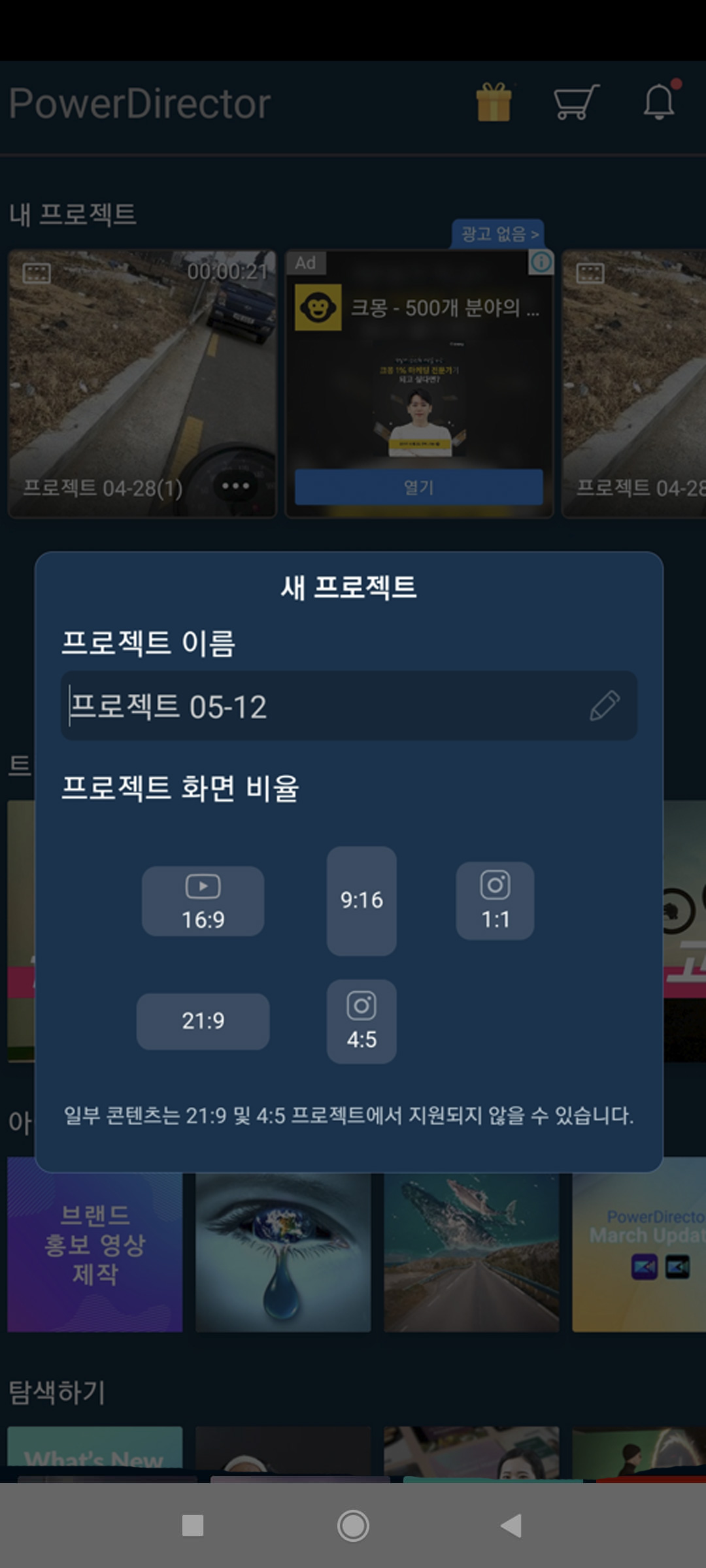Choose the 9:16 vertical ratio
The height and width of the screenshot is (1568, 706).
pos(361,900)
